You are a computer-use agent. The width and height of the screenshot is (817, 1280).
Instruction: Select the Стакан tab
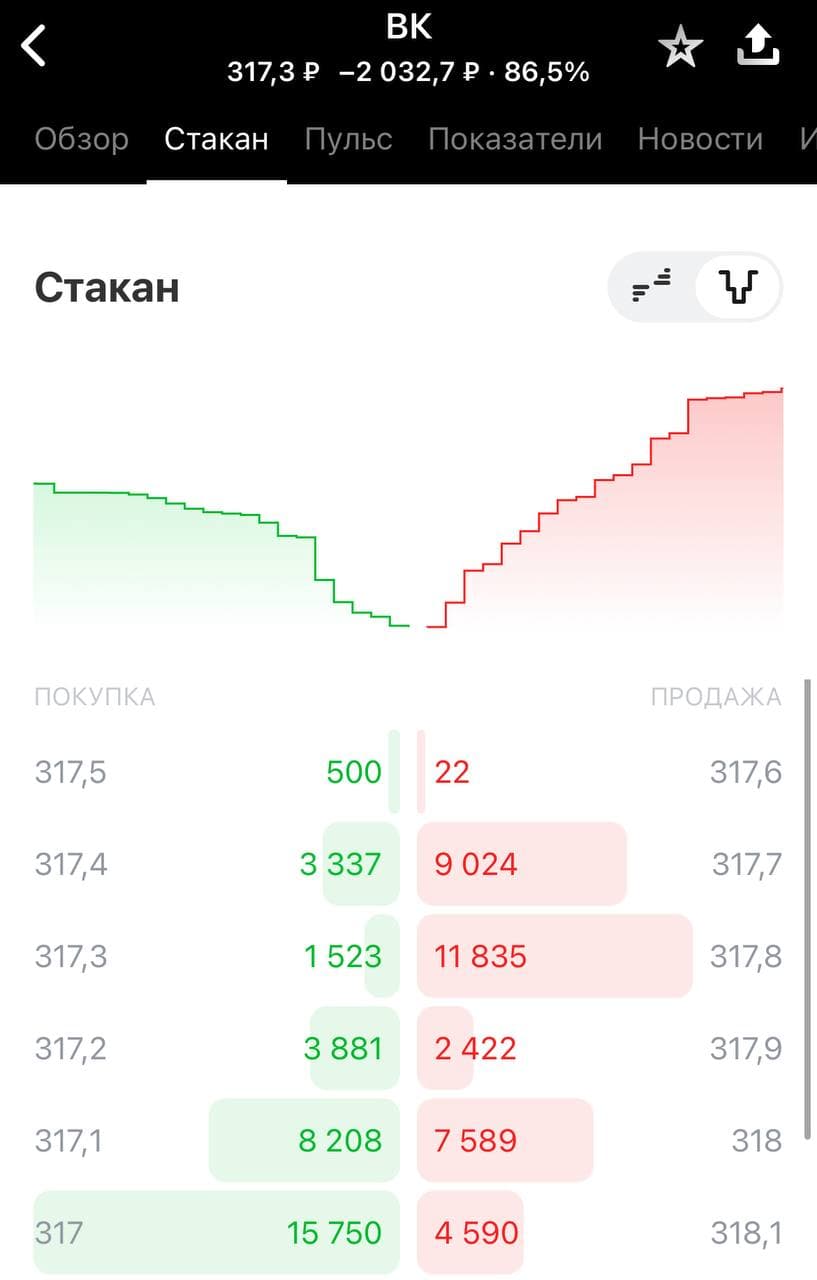pos(216,139)
